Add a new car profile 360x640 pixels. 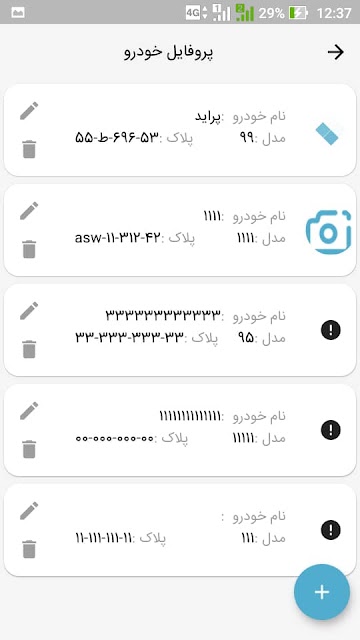tap(322, 592)
